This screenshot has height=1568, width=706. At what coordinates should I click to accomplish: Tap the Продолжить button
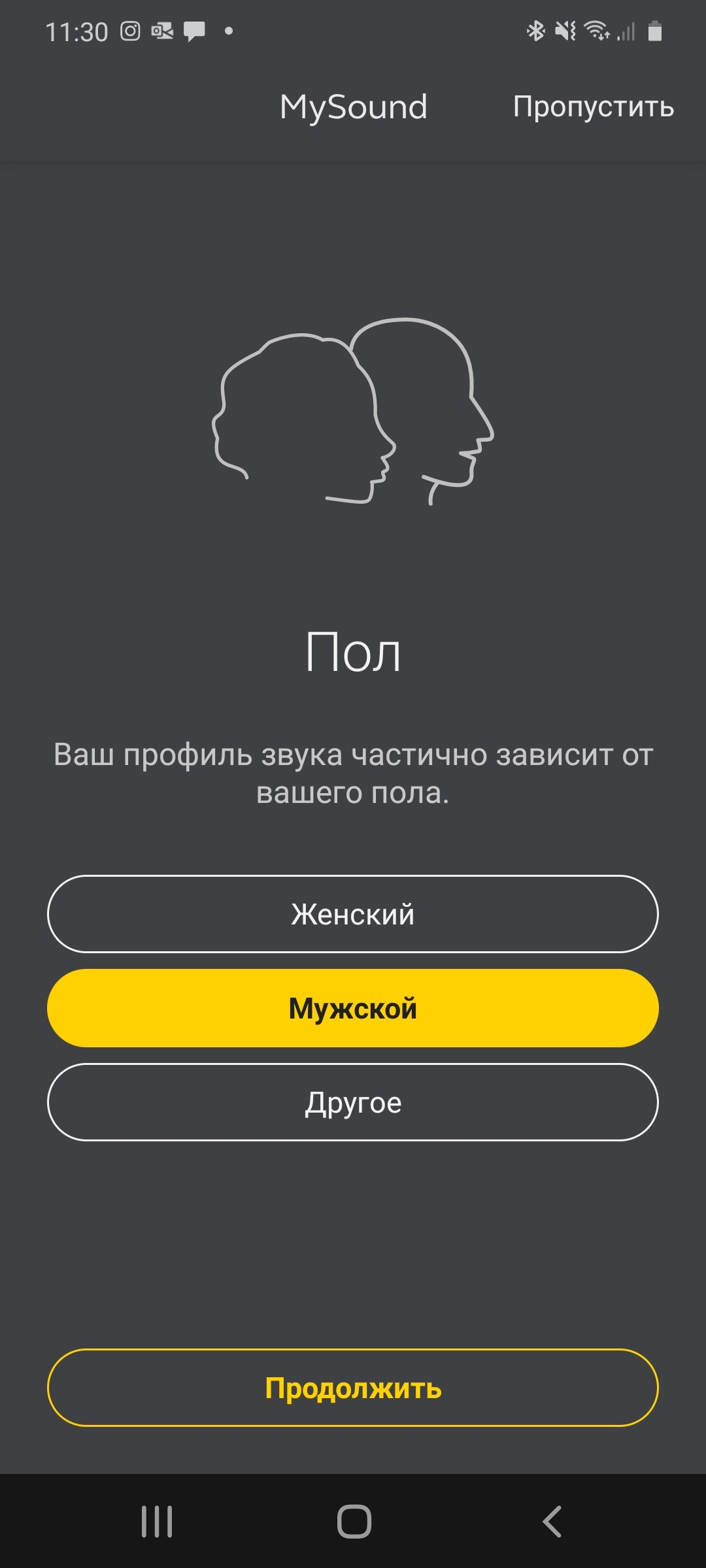(x=353, y=1388)
